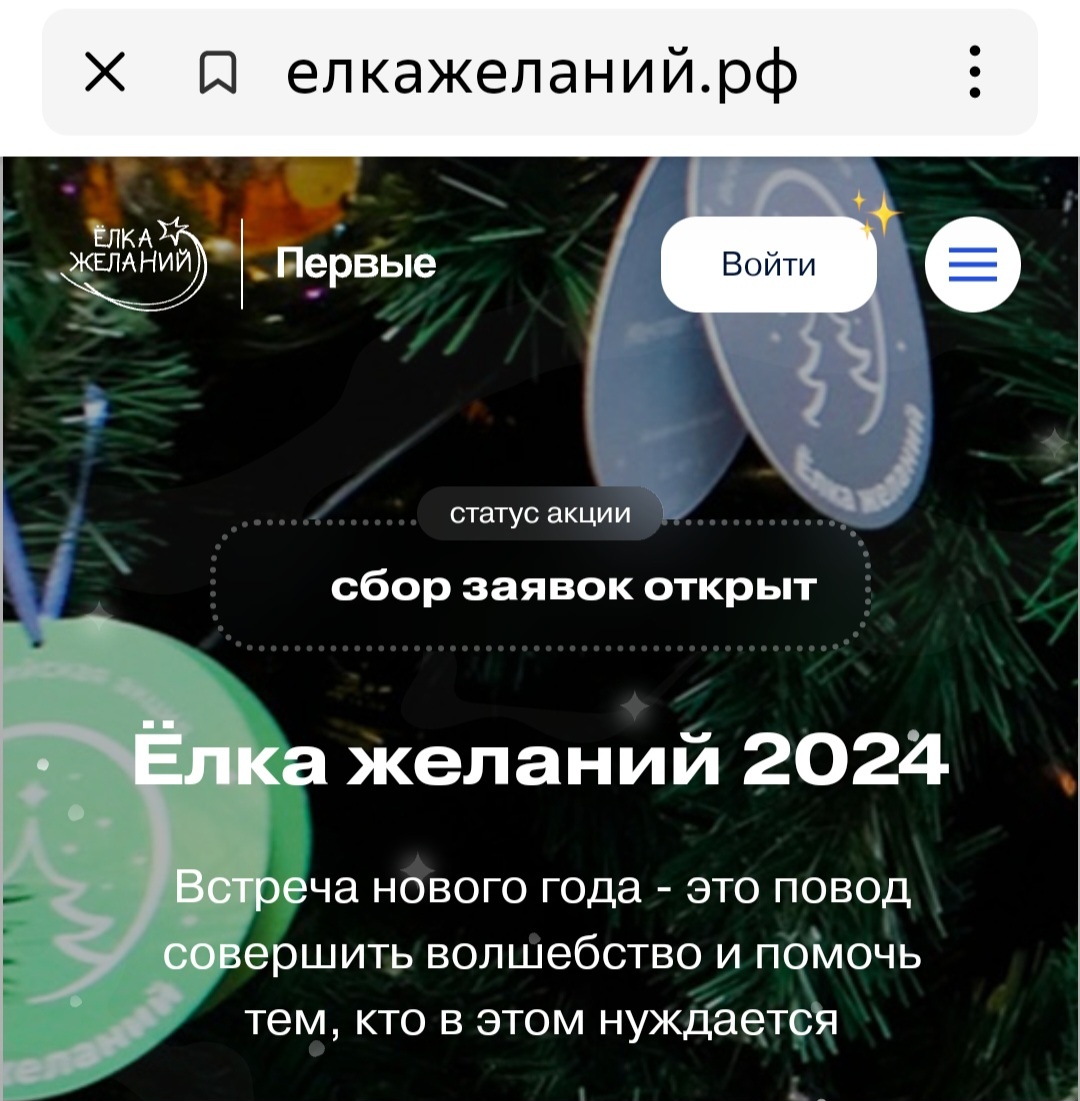1080x1101 pixels.
Task: Select the Первые brand label
Action: coord(355,265)
